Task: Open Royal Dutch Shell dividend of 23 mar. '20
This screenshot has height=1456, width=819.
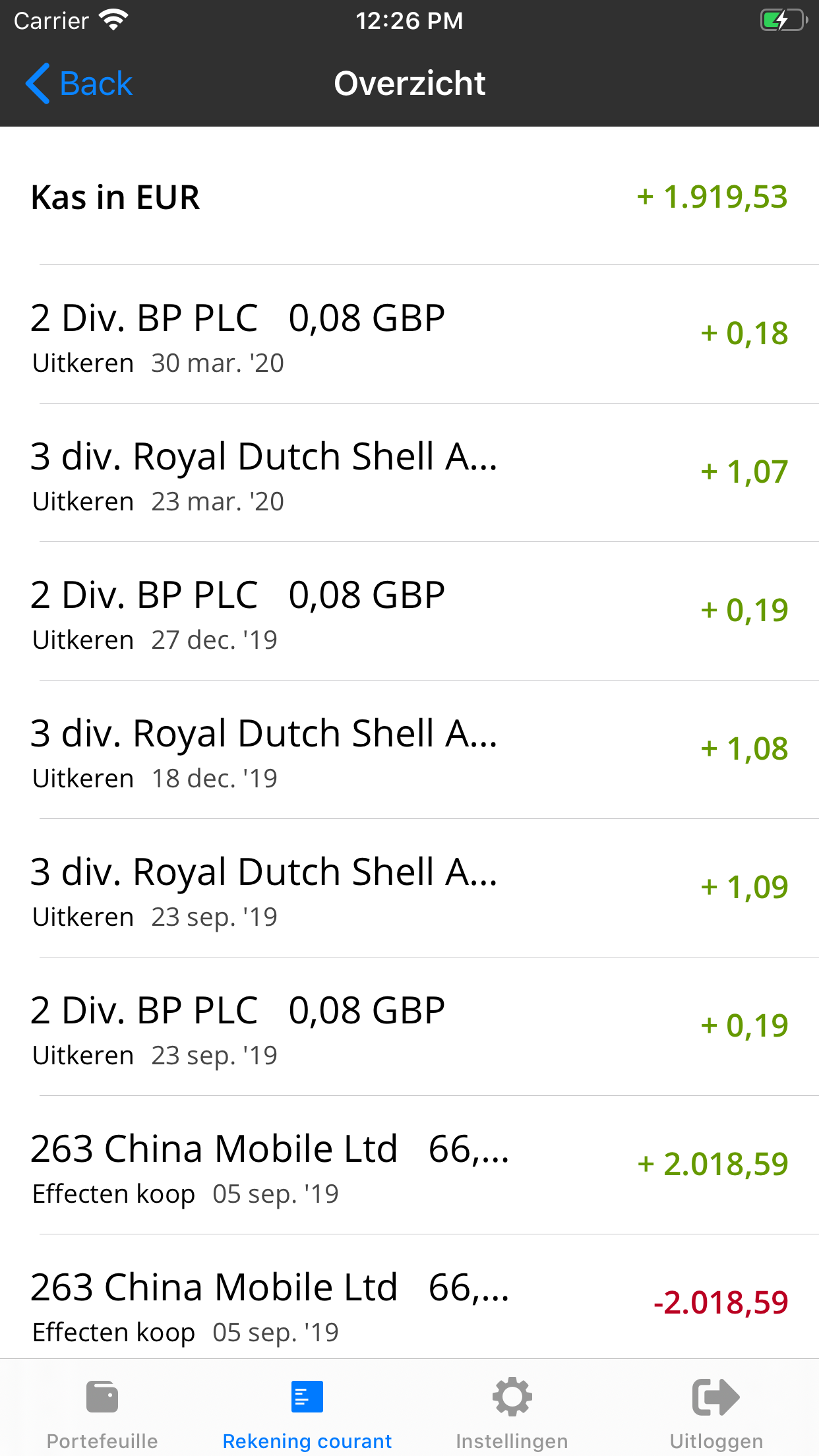Action: coord(409,473)
